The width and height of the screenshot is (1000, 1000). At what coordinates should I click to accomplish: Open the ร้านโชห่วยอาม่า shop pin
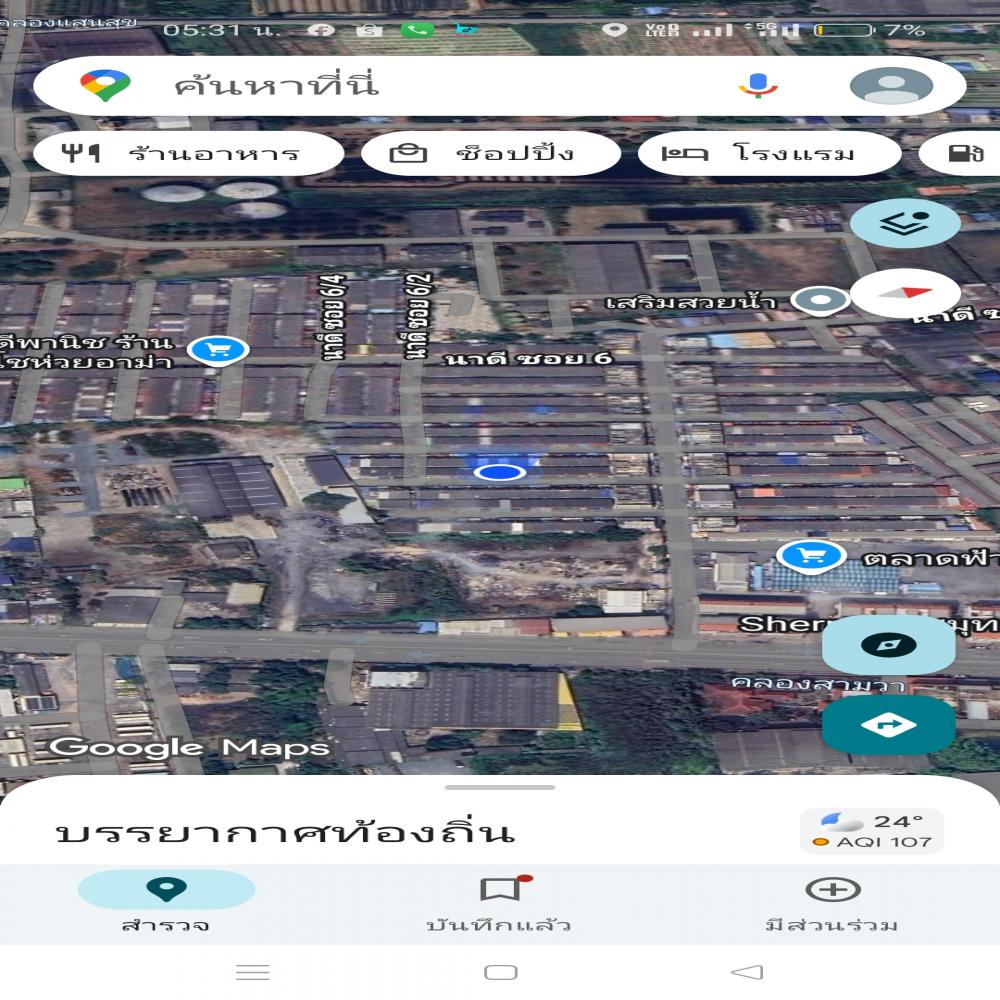[x=218, y=349]
